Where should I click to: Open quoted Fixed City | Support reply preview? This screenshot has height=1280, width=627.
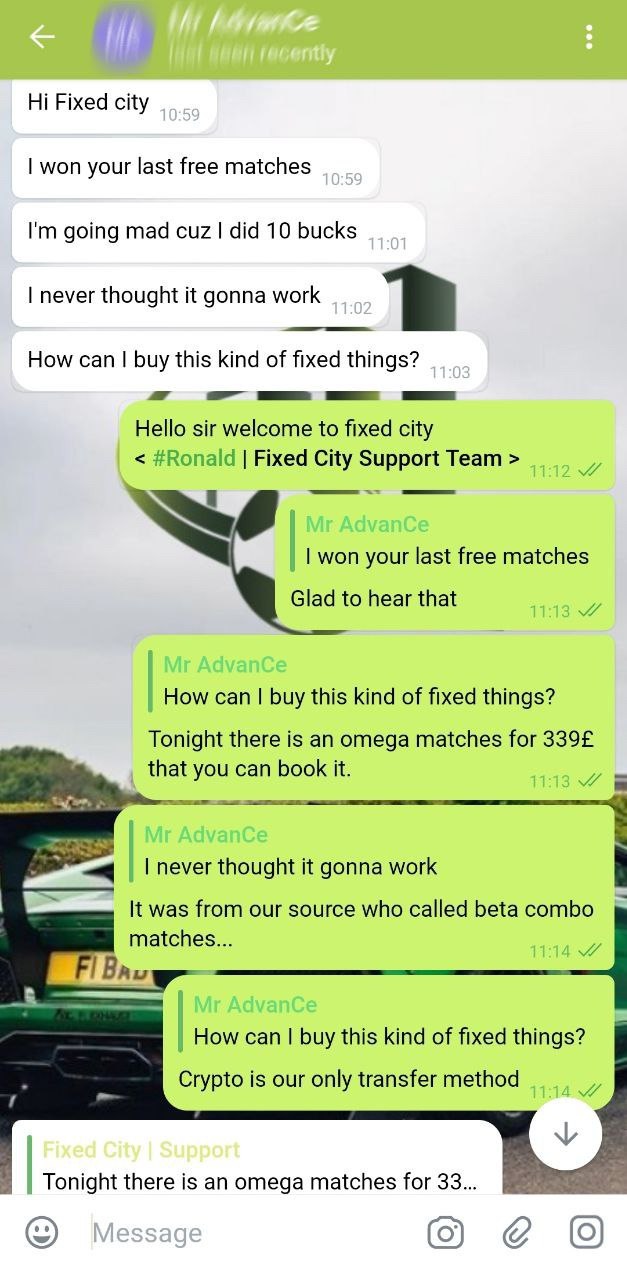click(258, 1166)
